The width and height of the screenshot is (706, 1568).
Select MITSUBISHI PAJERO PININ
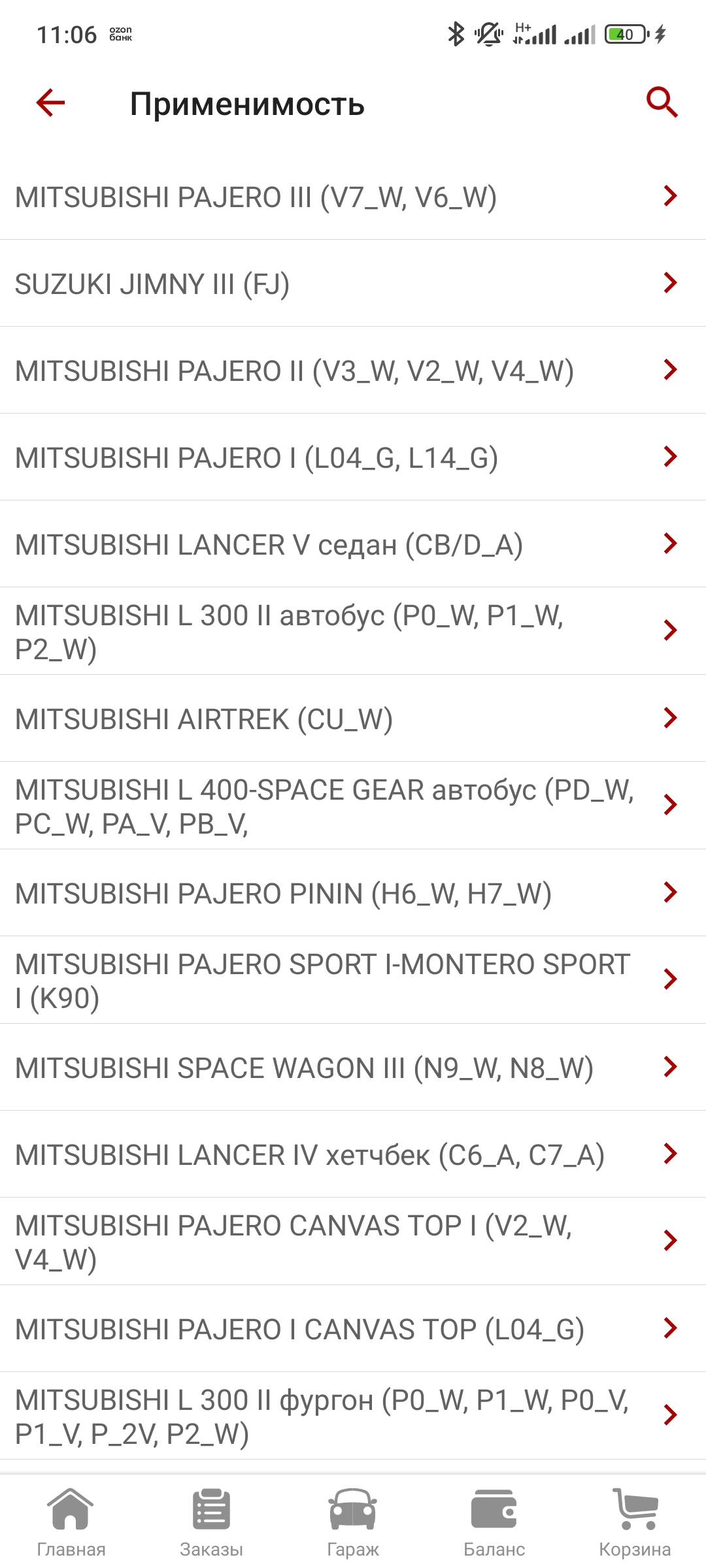coord(353,893)
